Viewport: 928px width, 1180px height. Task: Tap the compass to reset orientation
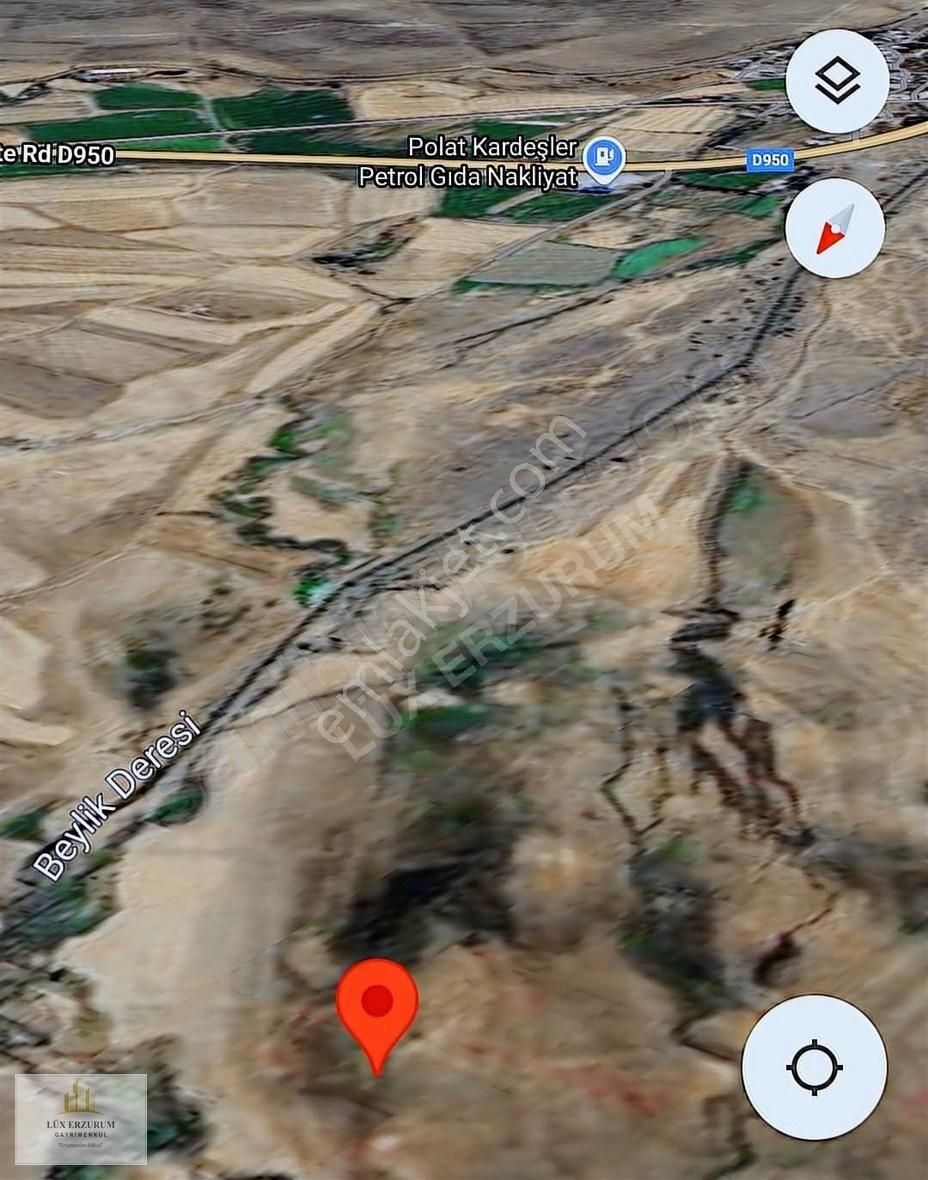(834, 228)
